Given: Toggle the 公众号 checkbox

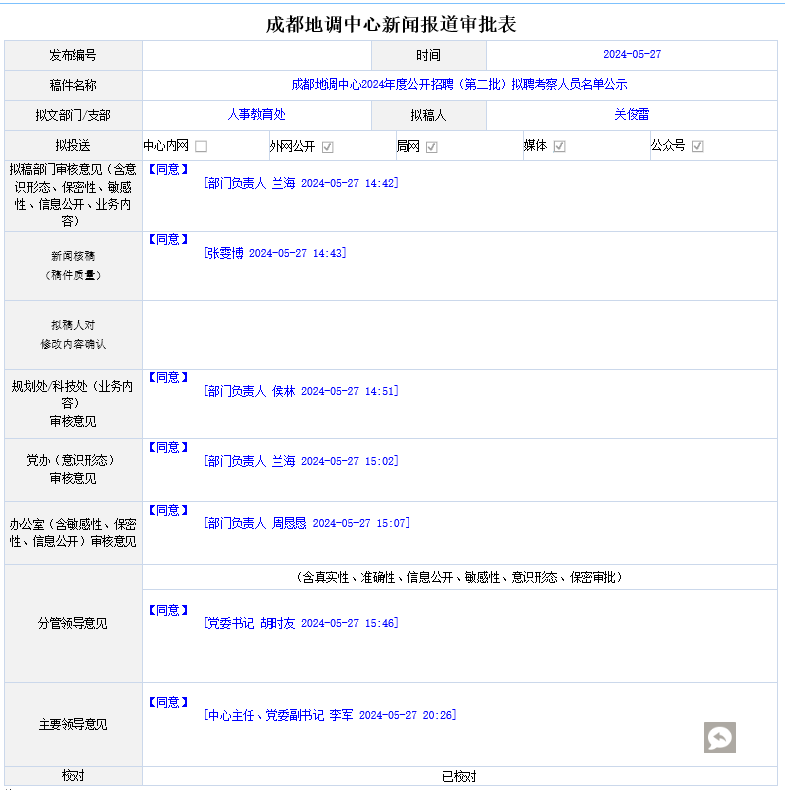Looking at the screenshot, I should pyautogui.click(x=698, y=146).
